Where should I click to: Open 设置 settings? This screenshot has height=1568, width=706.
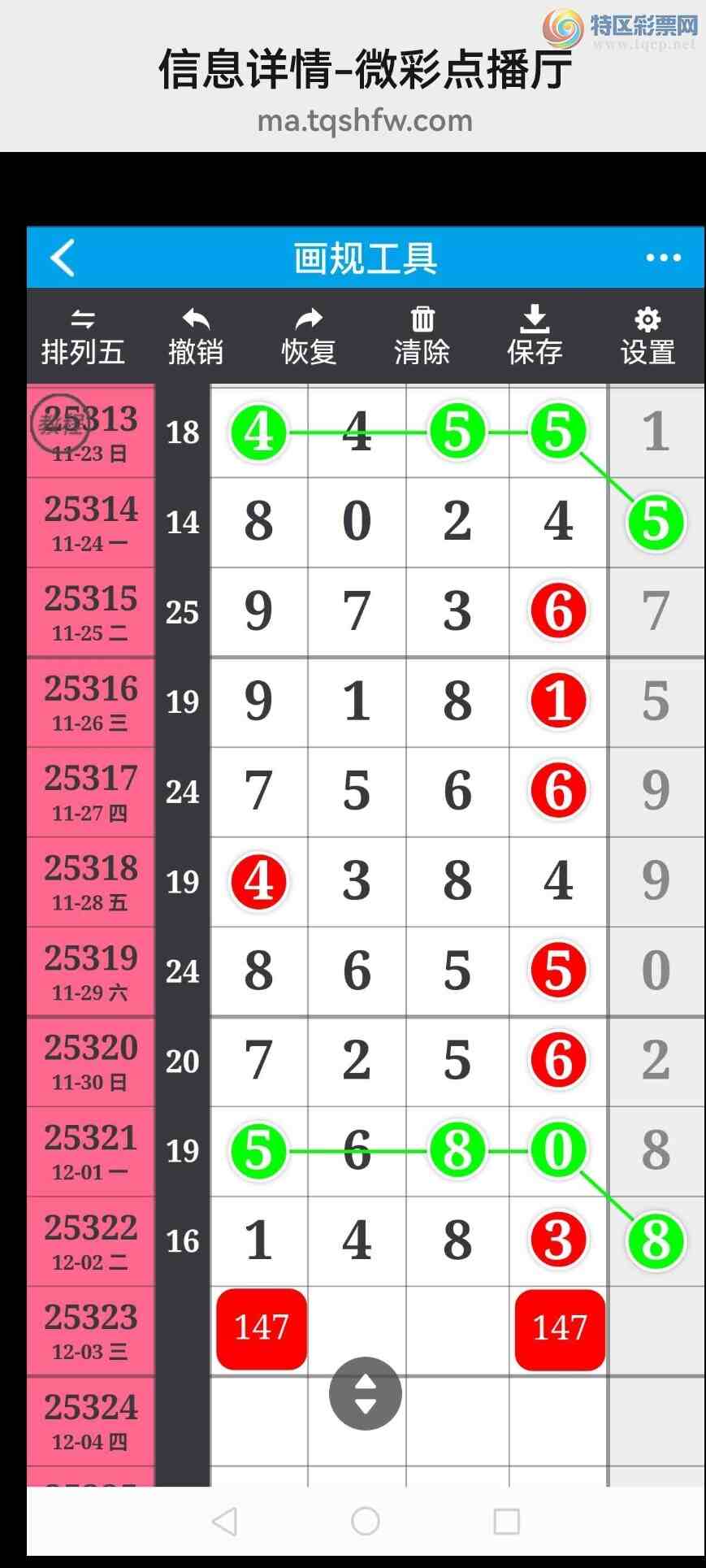pyautogui.click(x=648, y=337)
